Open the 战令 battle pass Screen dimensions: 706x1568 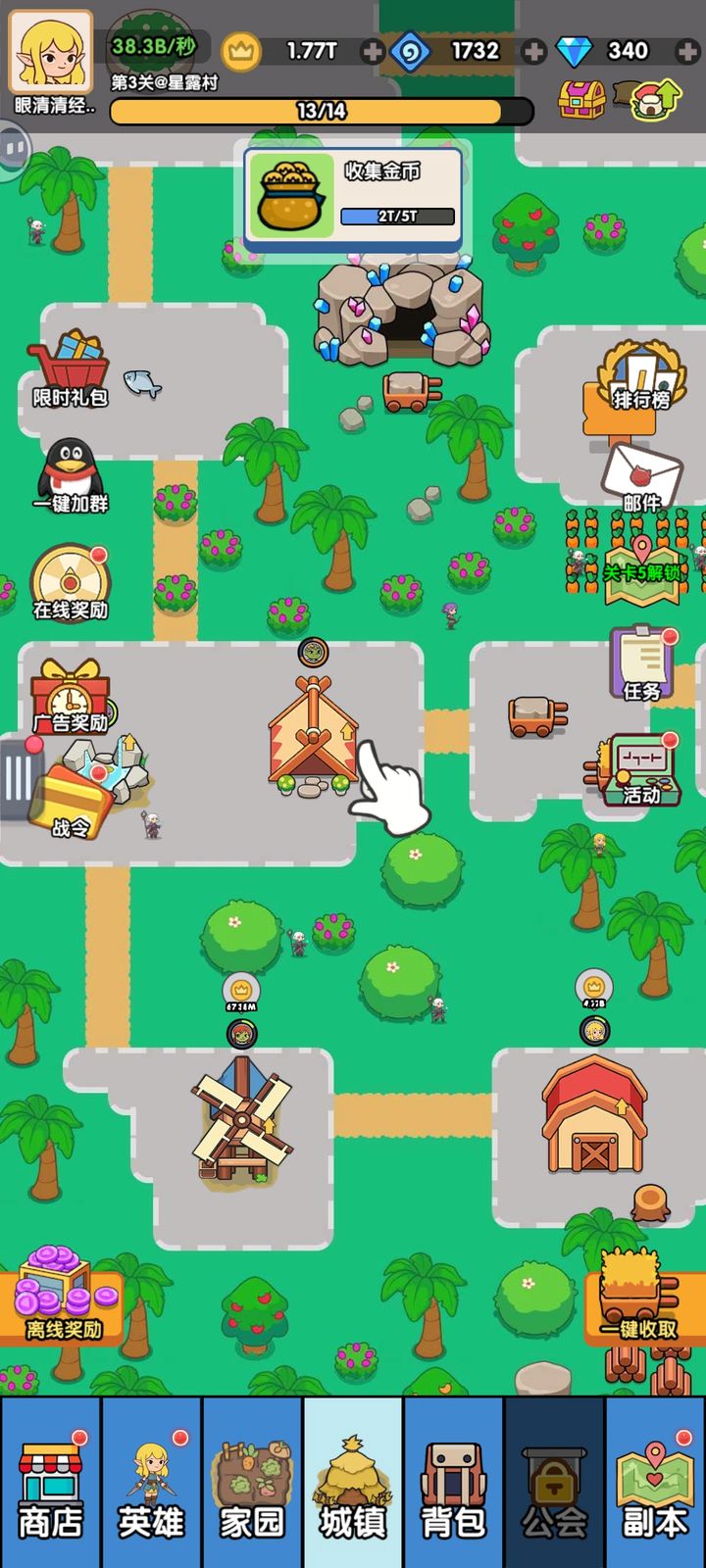pos(71,799)
